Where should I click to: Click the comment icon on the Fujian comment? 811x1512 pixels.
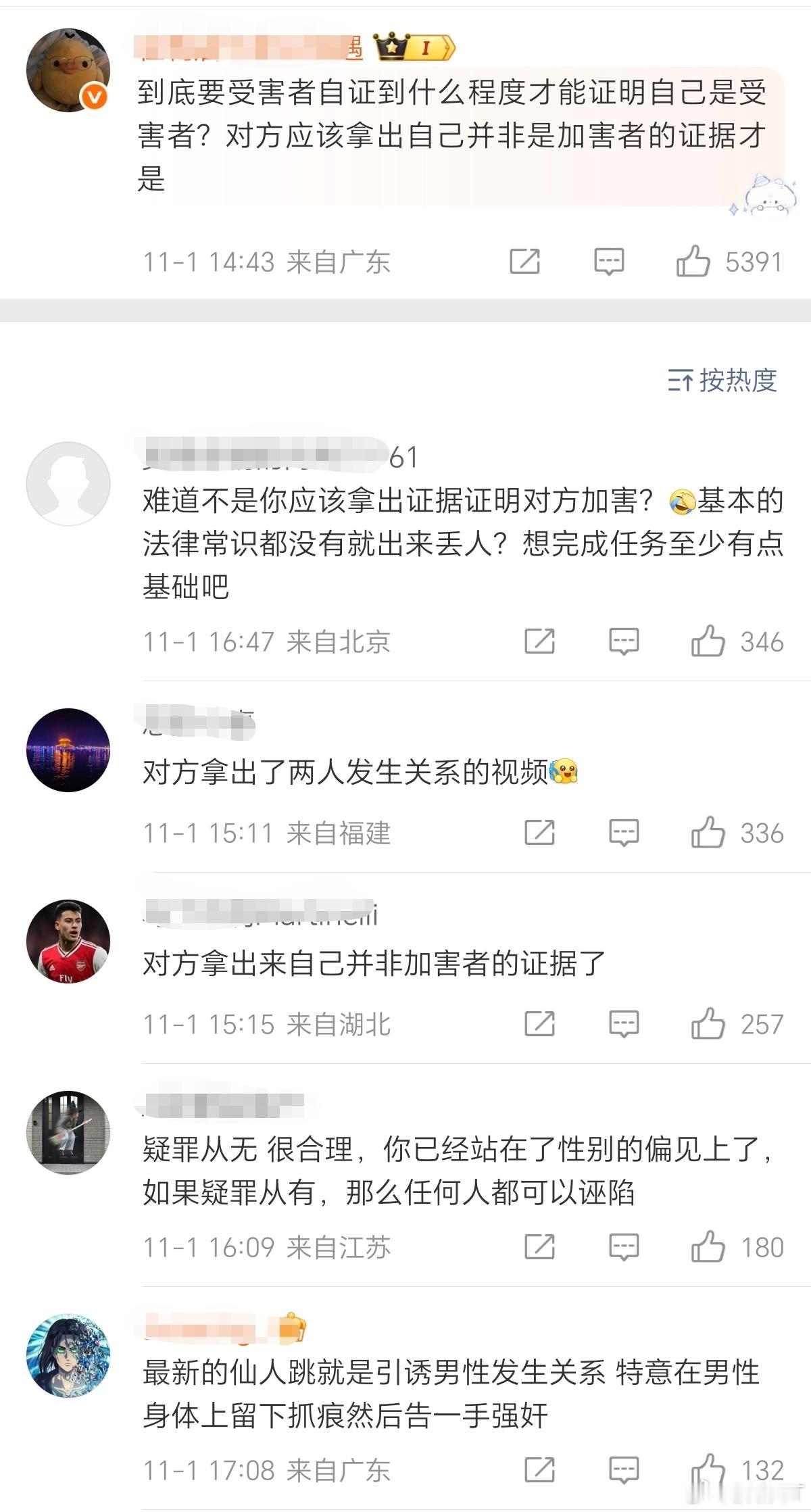(625, 833)
